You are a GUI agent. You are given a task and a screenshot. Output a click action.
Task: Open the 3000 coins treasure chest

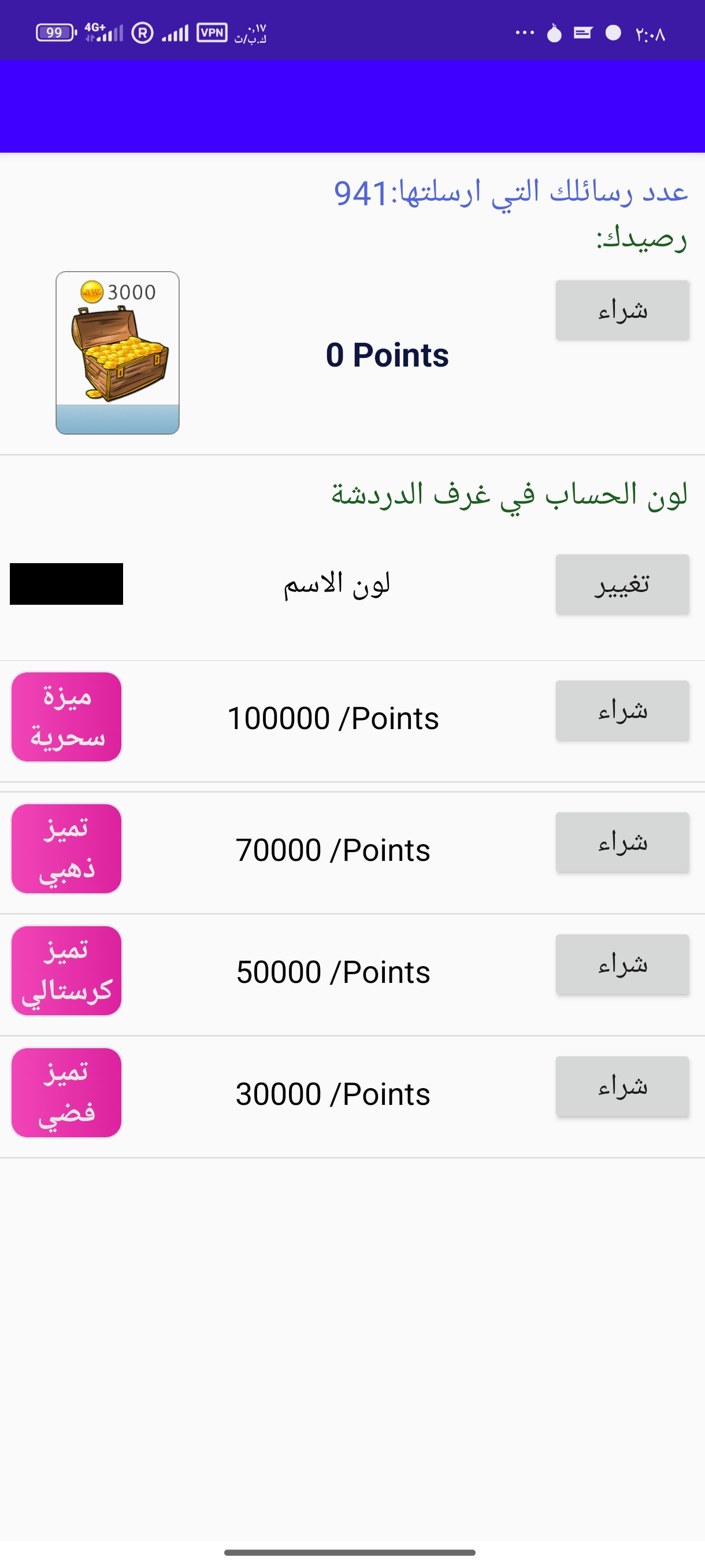point(117,353)
